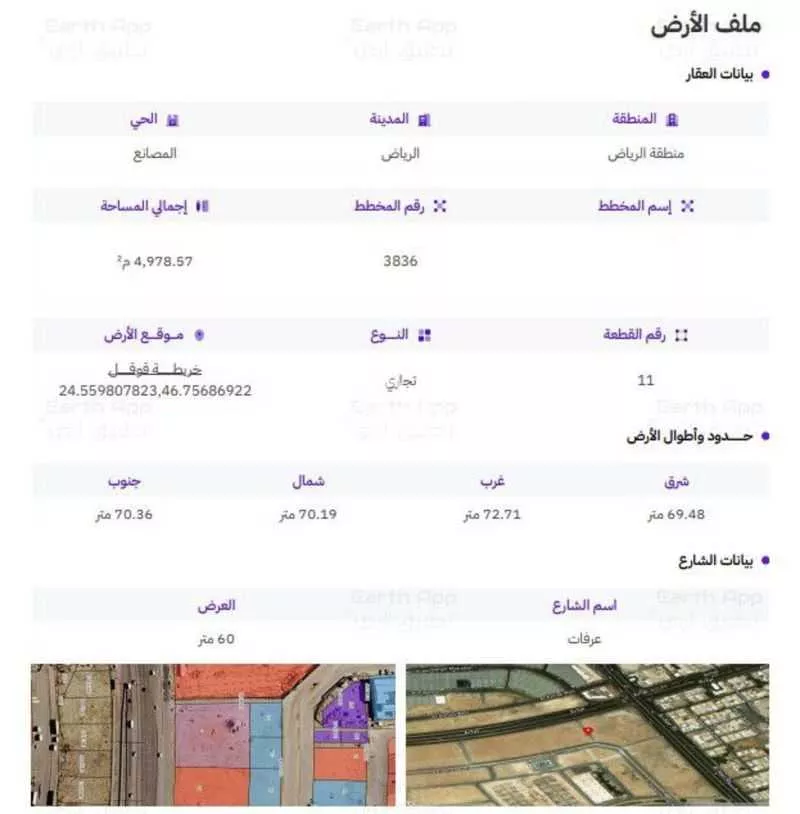
Task: Open the right satellite map thumbnail
Action: tap(590, 738)
